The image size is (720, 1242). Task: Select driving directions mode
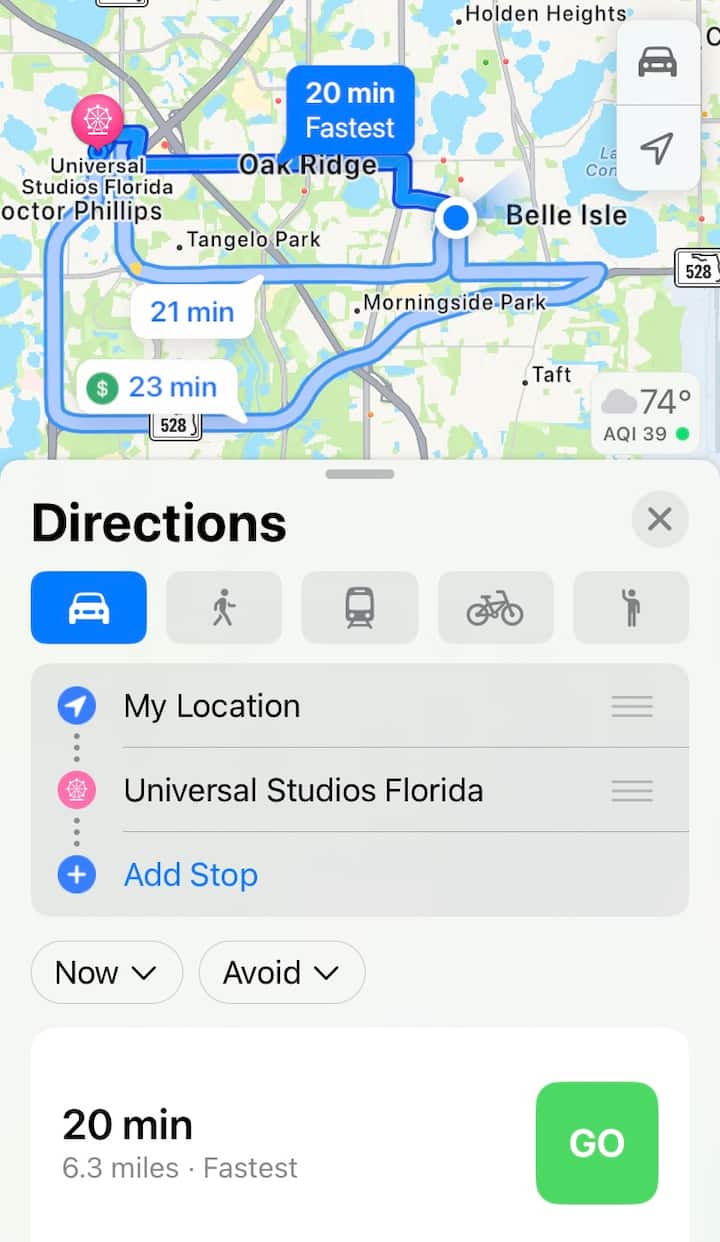point(89,607)
